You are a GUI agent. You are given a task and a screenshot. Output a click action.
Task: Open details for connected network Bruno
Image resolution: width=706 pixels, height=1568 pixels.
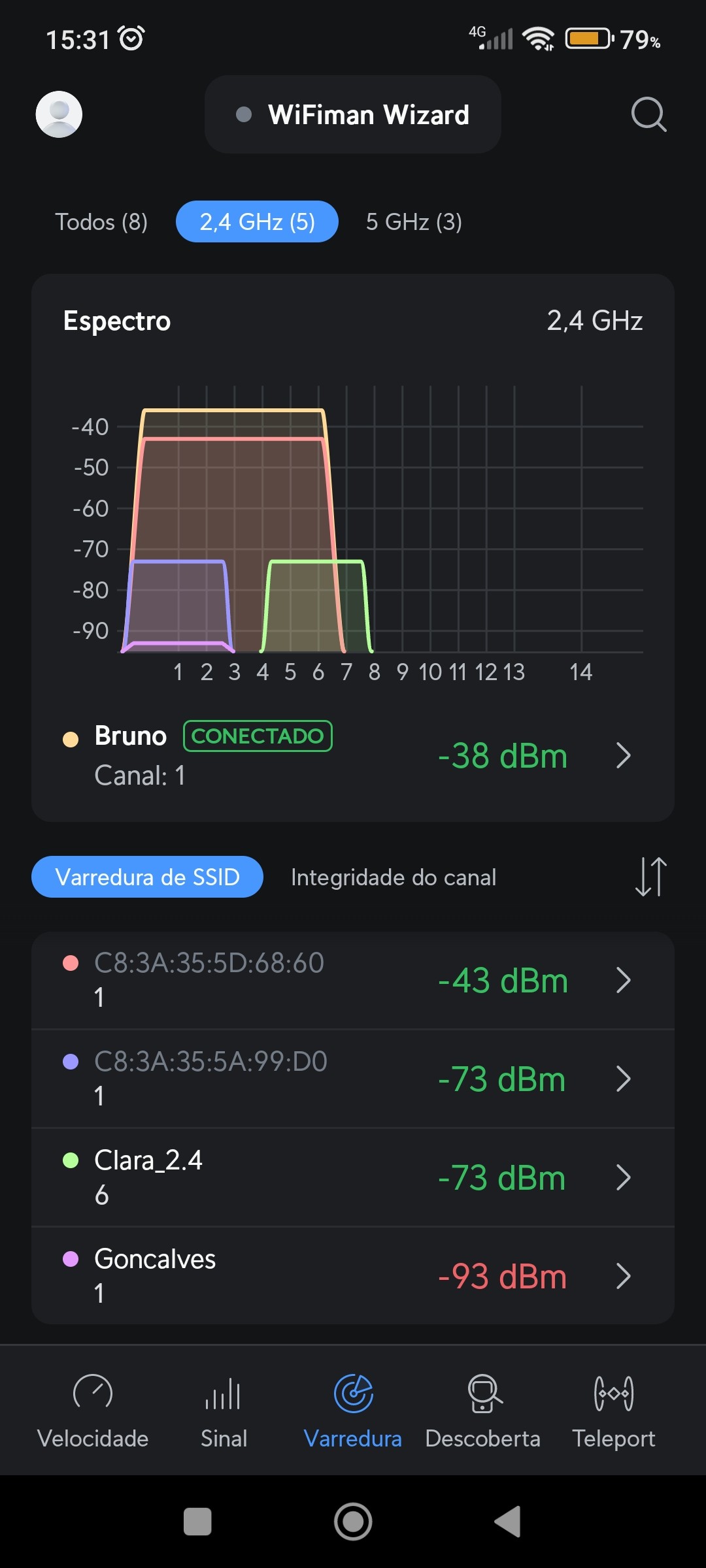pyautogui.click(x=353, y=755)
